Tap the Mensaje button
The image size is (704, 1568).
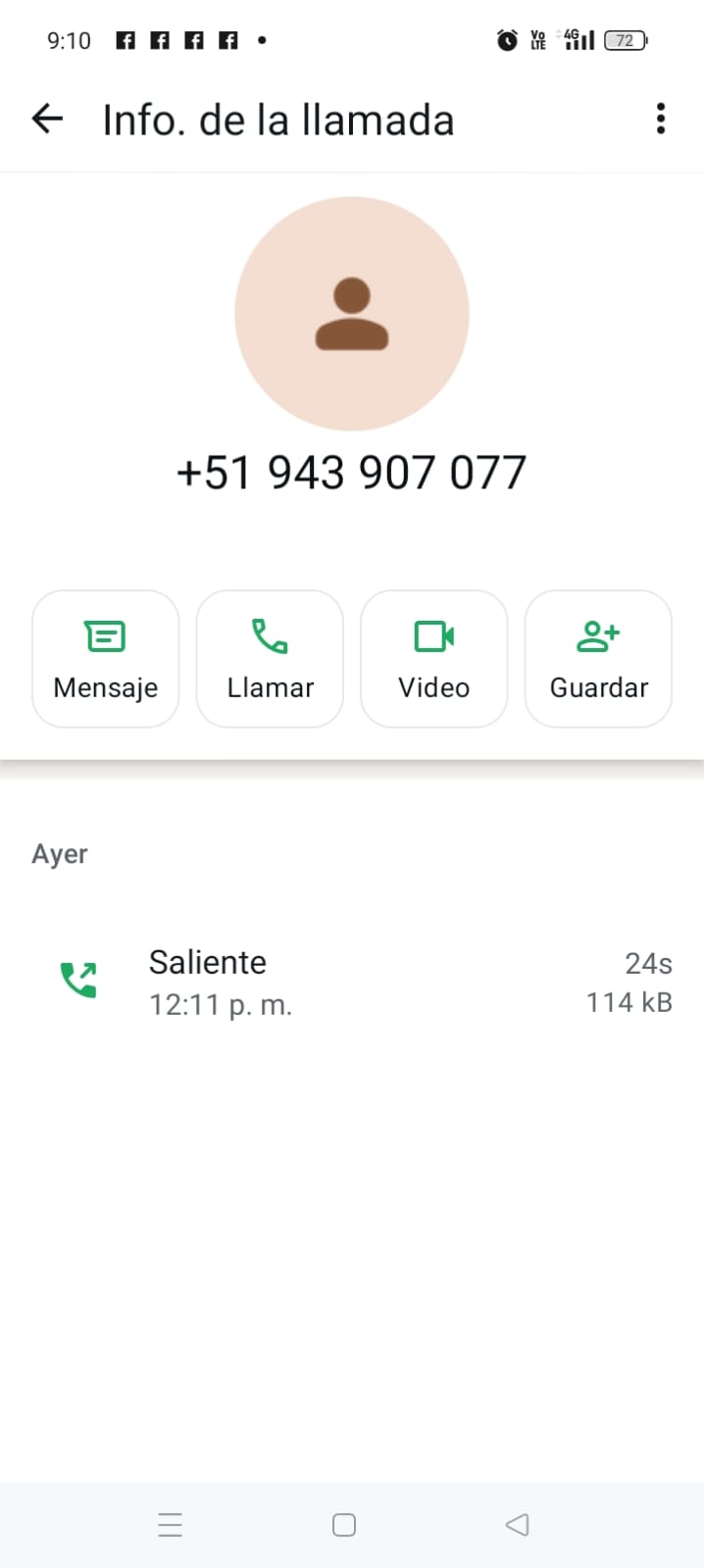(106, 659)
